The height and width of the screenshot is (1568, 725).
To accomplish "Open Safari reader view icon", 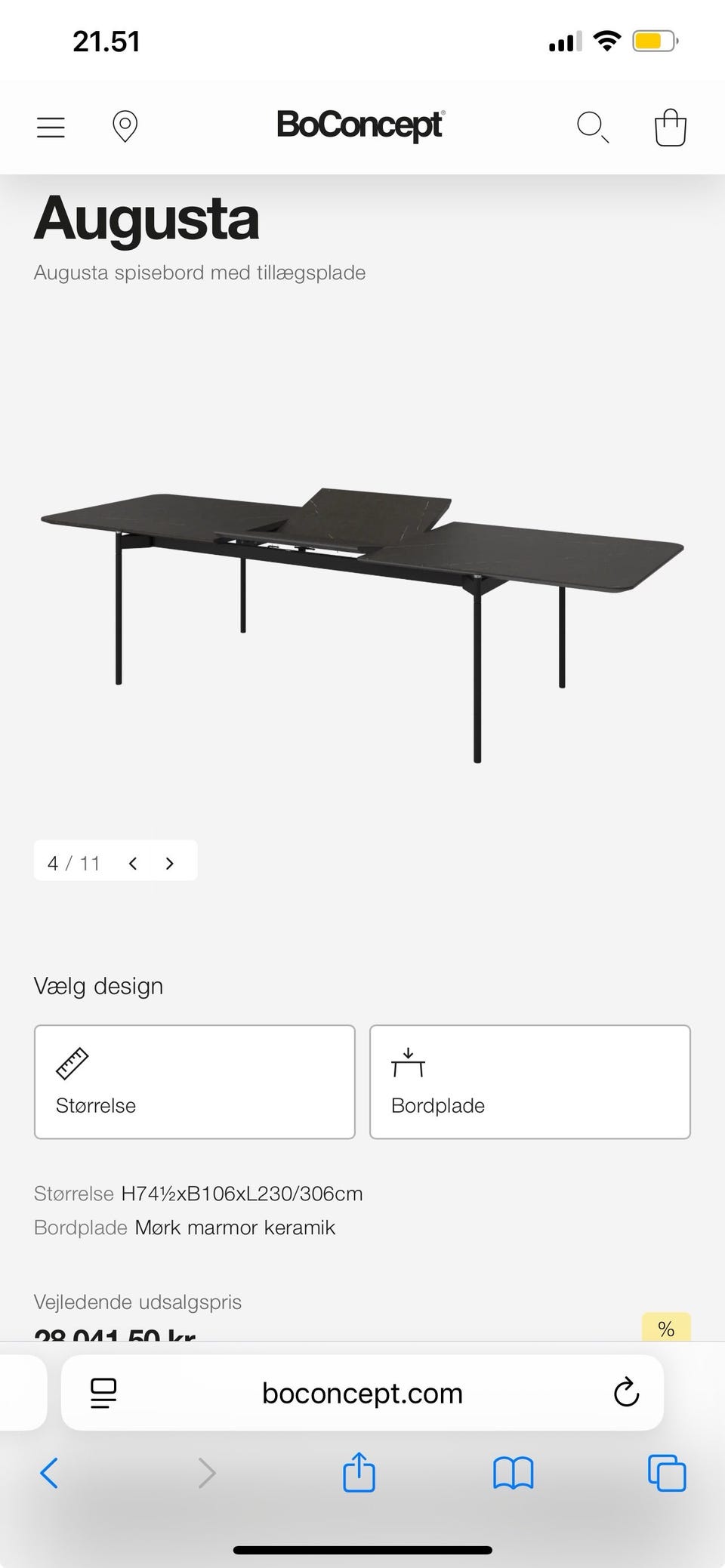I will tap(103, 1393).
